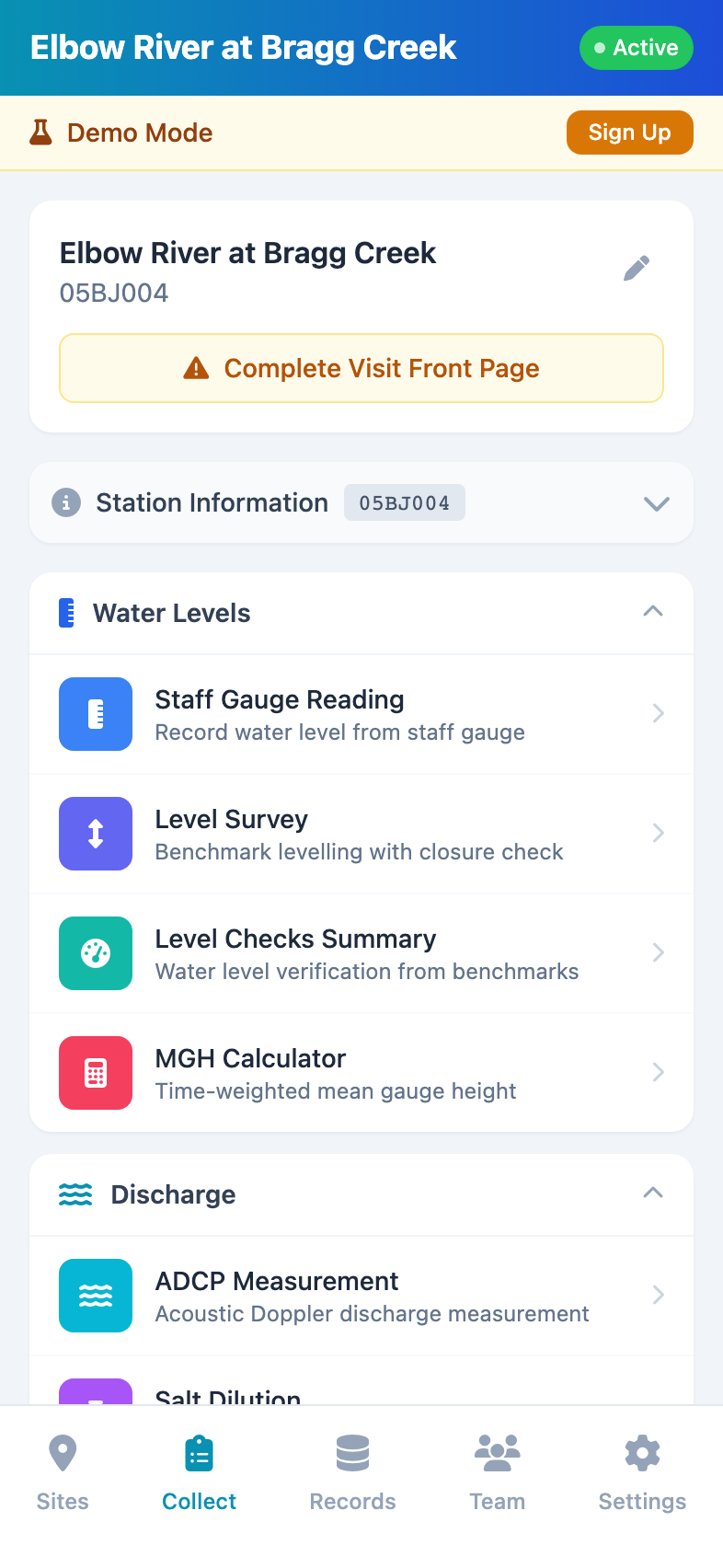This screenshot has height=1568, width=723.
Task: Select the Staff Gauge Reading ruler icon
Action: [95, 714]
